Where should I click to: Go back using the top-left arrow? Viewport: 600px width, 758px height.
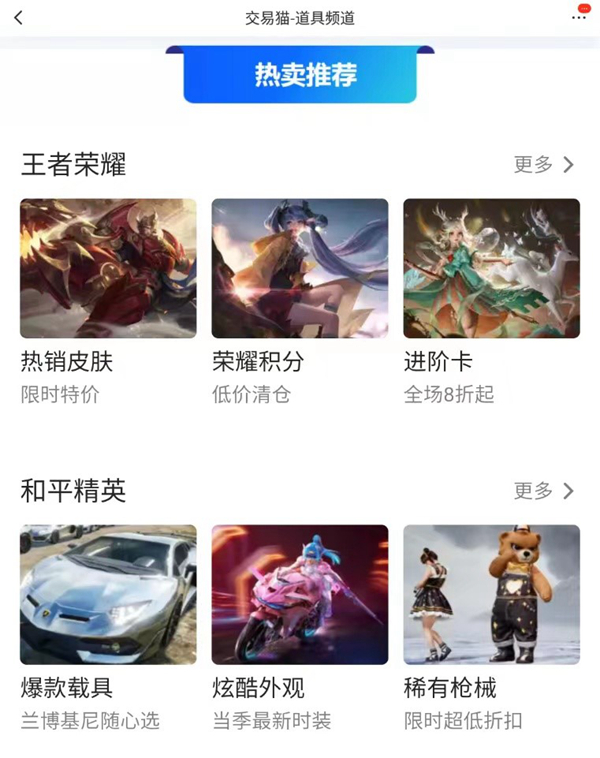click(18, 18)
